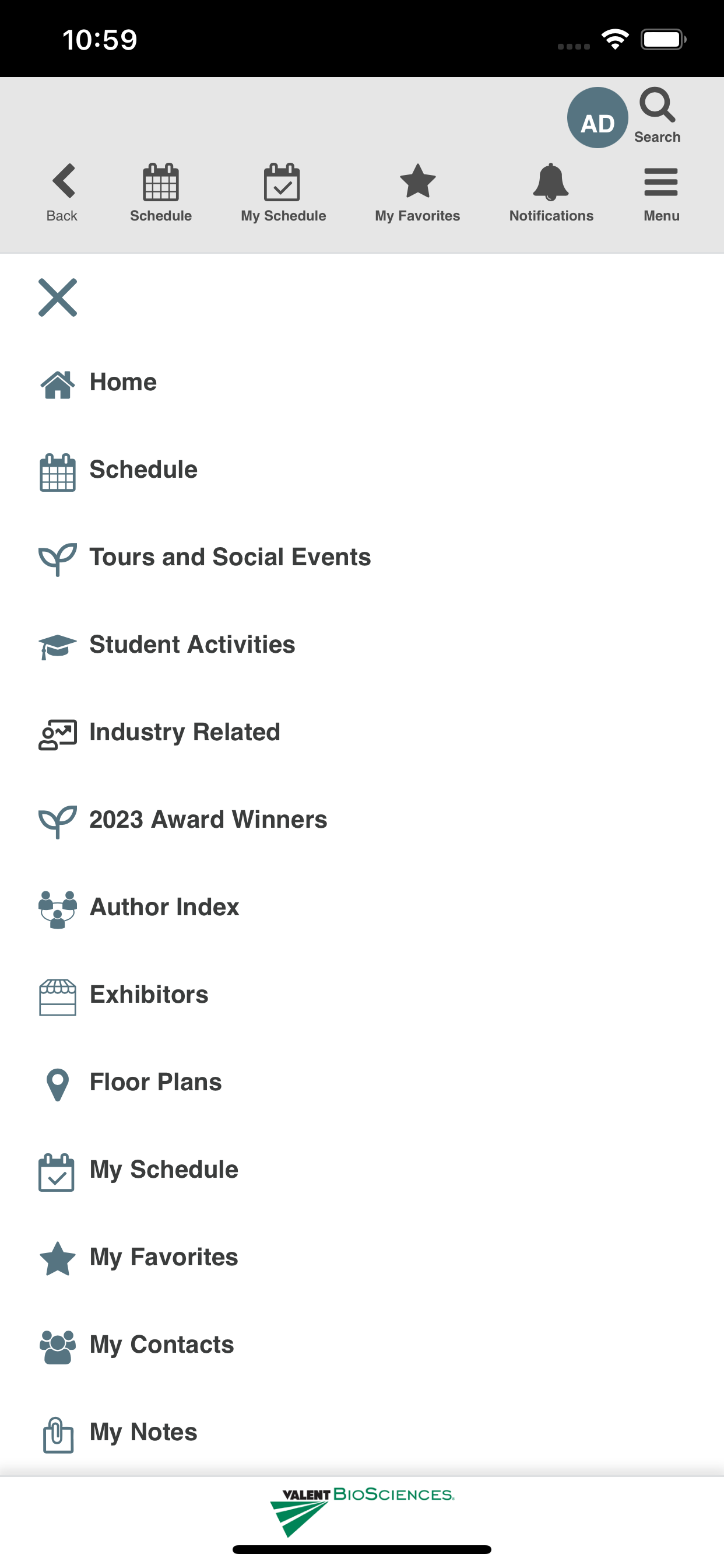The height and width of the screenshot is (1568, 724).
Task: Open Floor Plans
Action: [362, 1082]
